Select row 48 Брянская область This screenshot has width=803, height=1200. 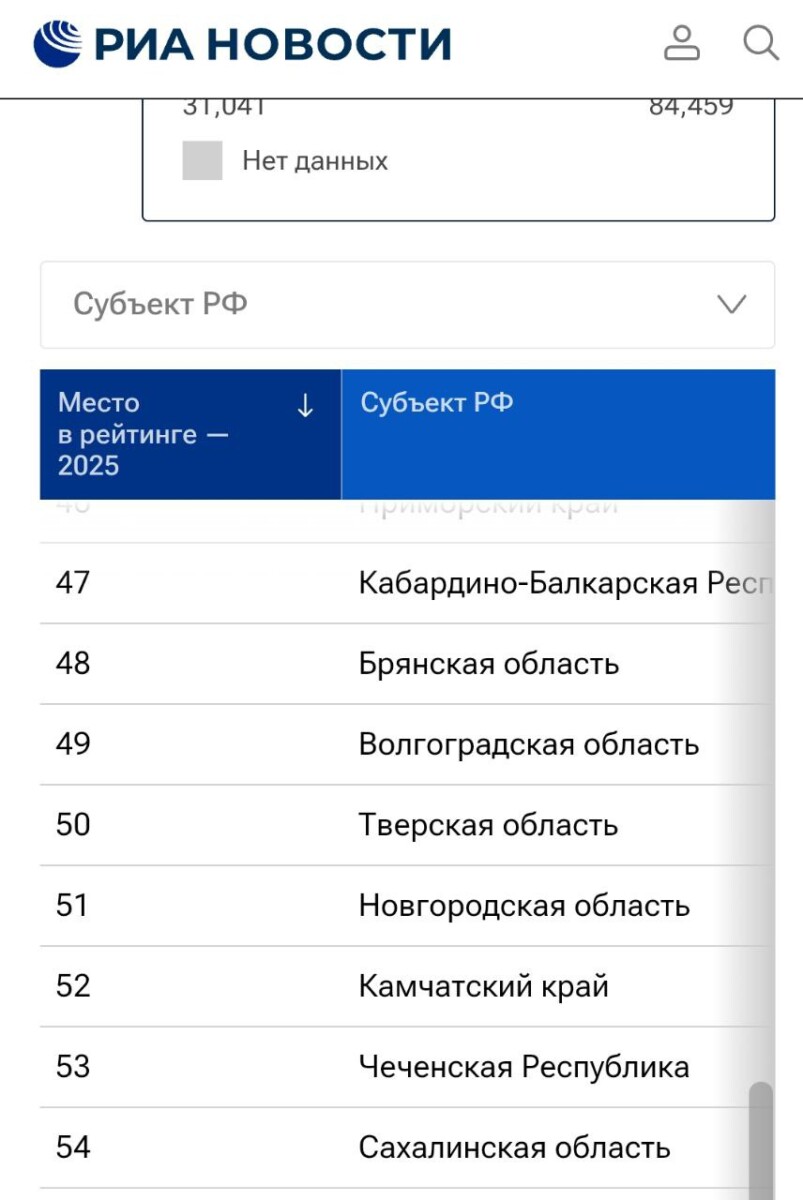coord(400,663)
